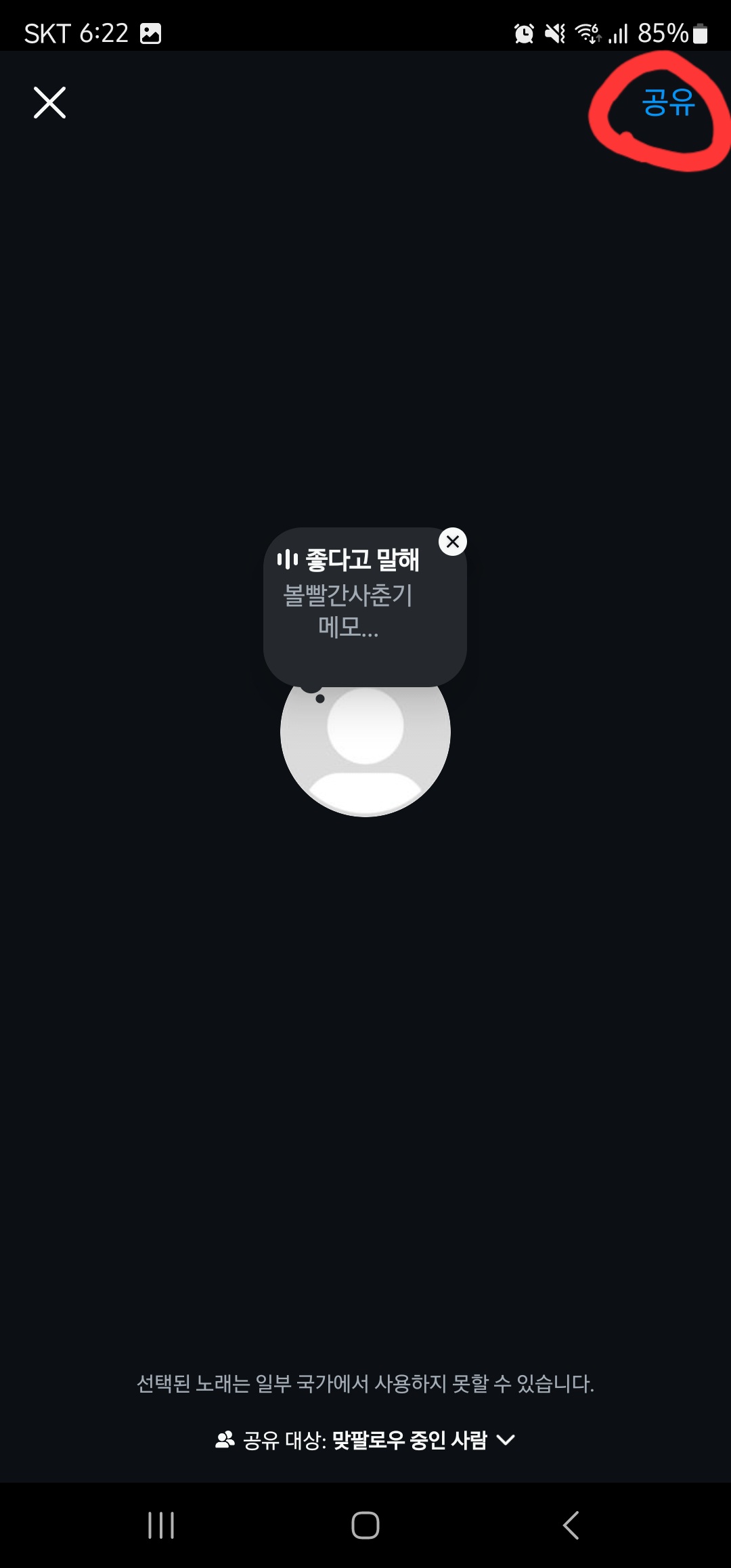Tap the back navigation arrow
This screenshot has height=1568, width=731.
point(572,1527)
